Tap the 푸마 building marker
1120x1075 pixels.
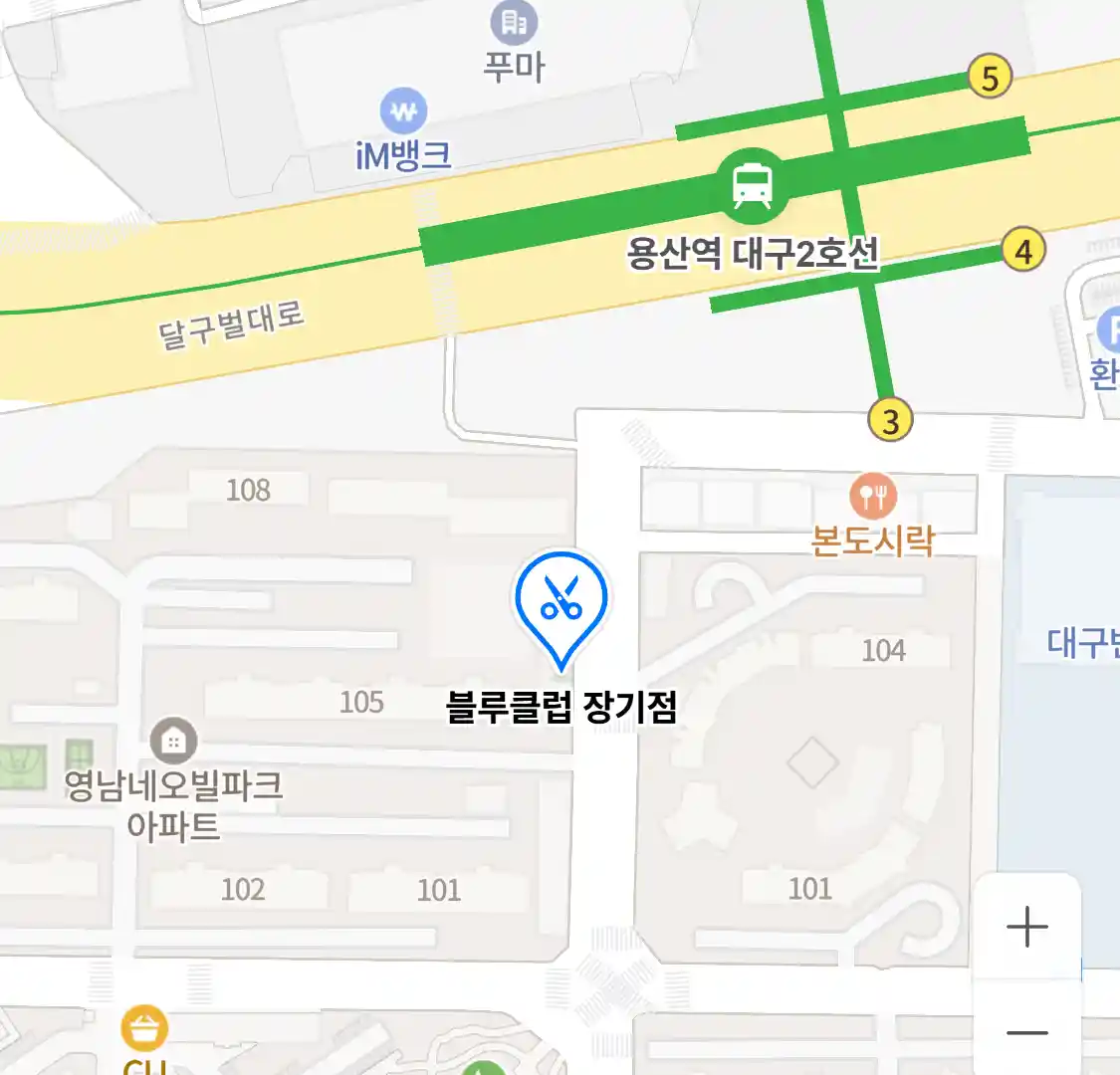tap(514, 22)
